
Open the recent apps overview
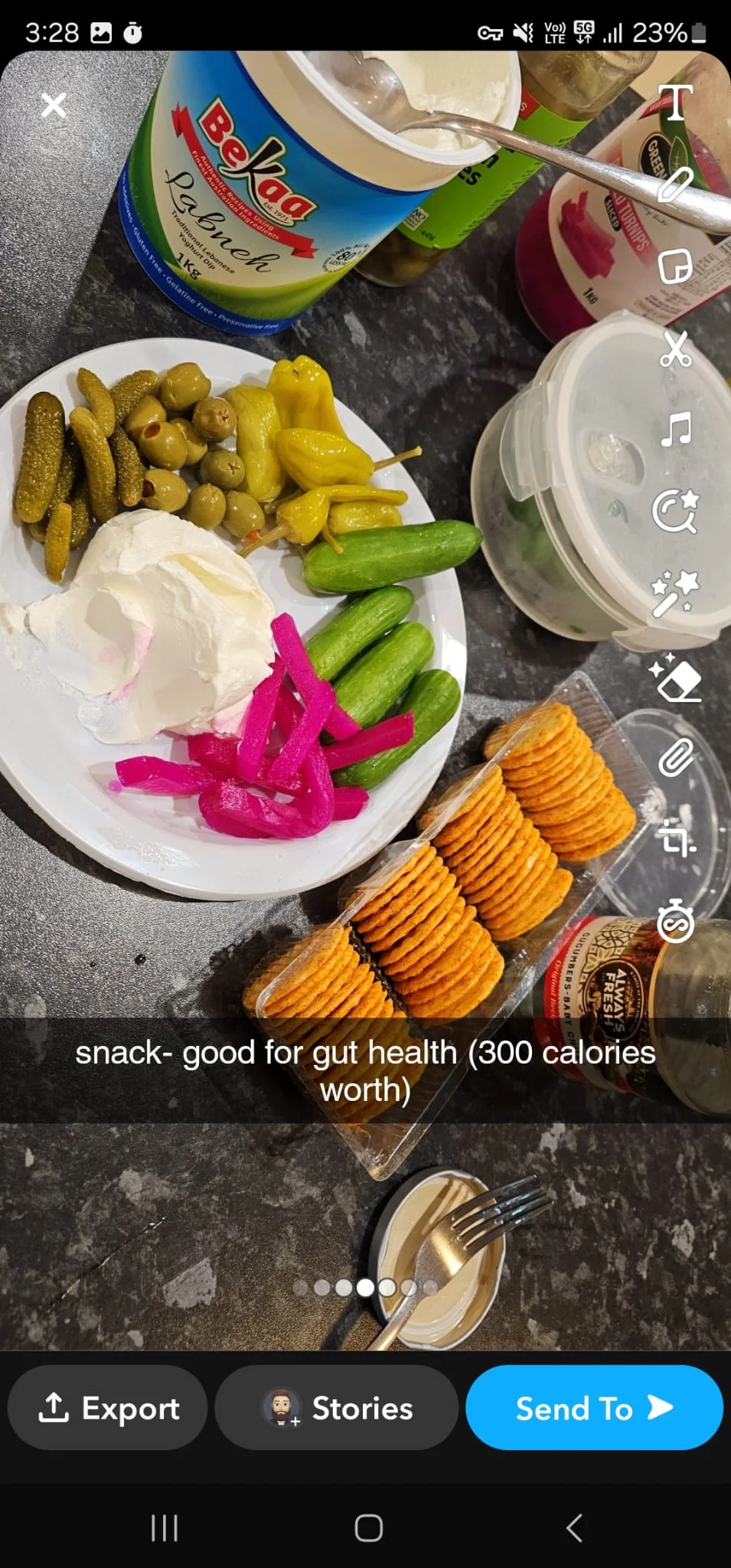coord(164,1527)
